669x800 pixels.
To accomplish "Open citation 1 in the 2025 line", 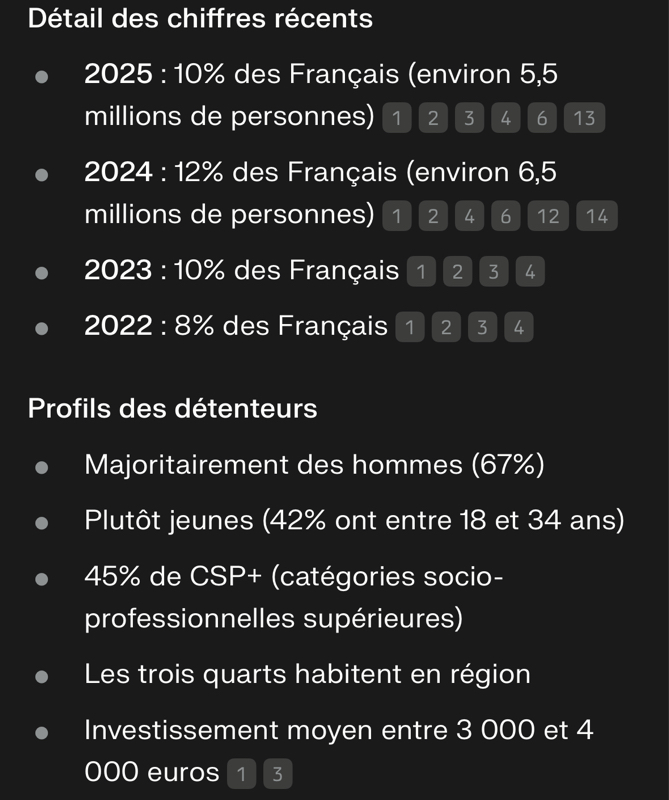I will point(397,118).
